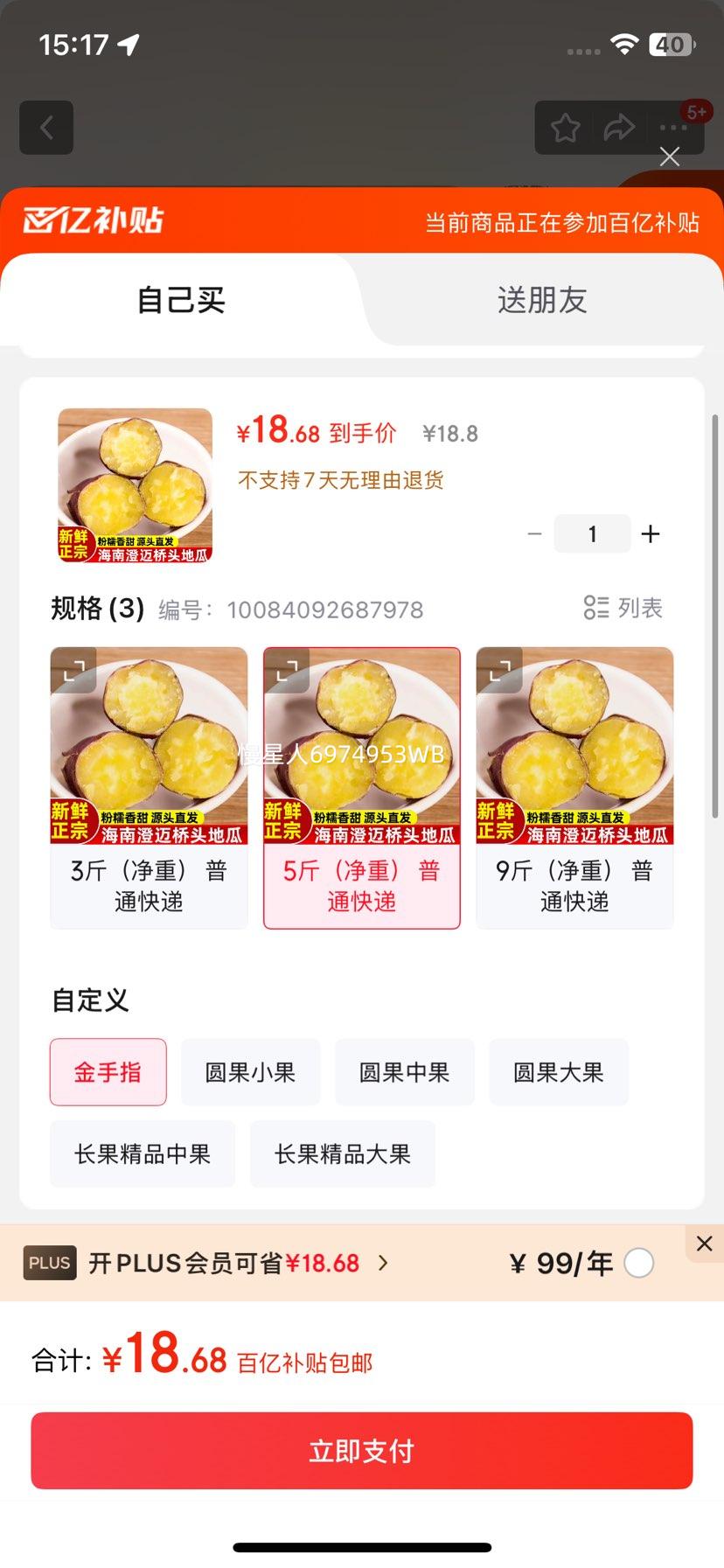Select the 圆果中果 chip
Screen dimensions: 724x1568
click(404, 1072)
